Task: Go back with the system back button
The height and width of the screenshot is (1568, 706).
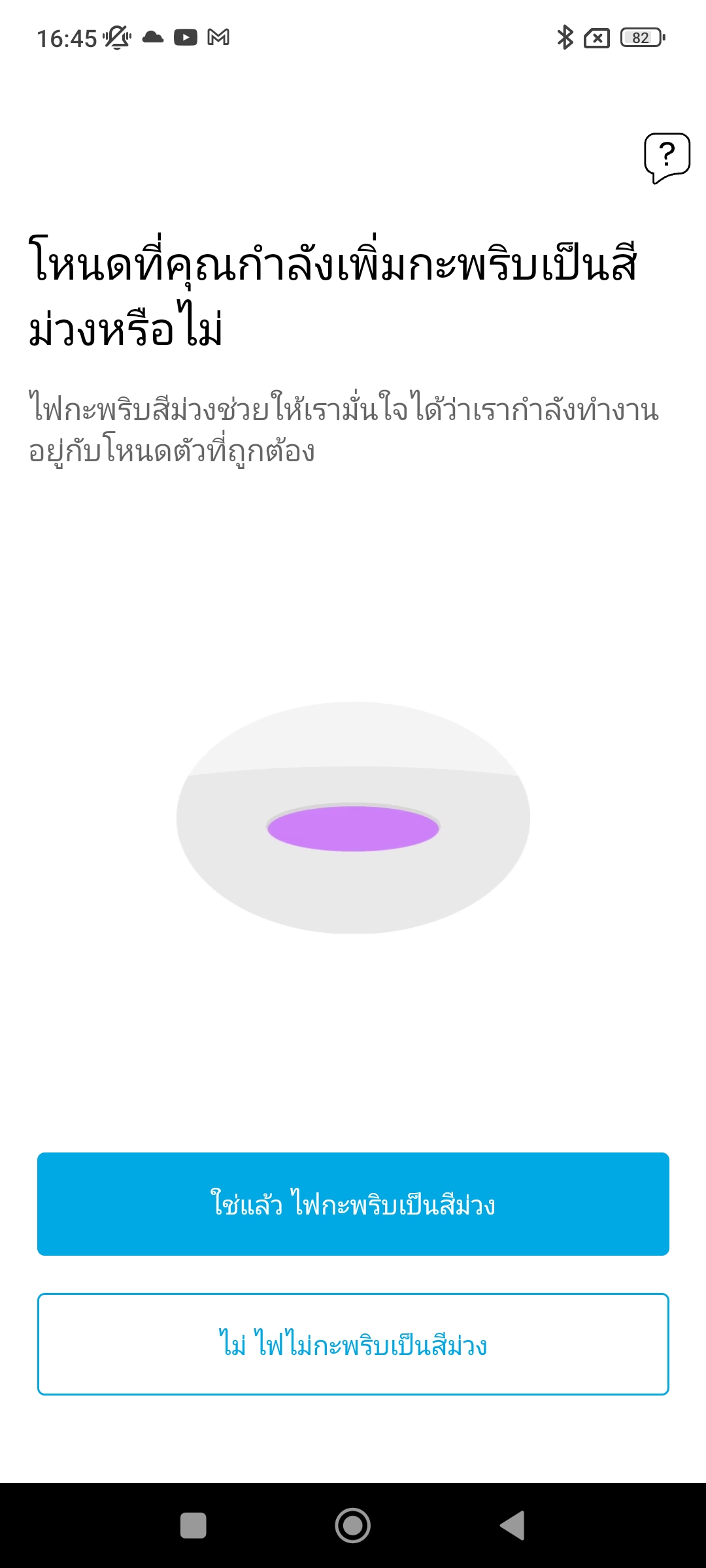Action: 513,1526
